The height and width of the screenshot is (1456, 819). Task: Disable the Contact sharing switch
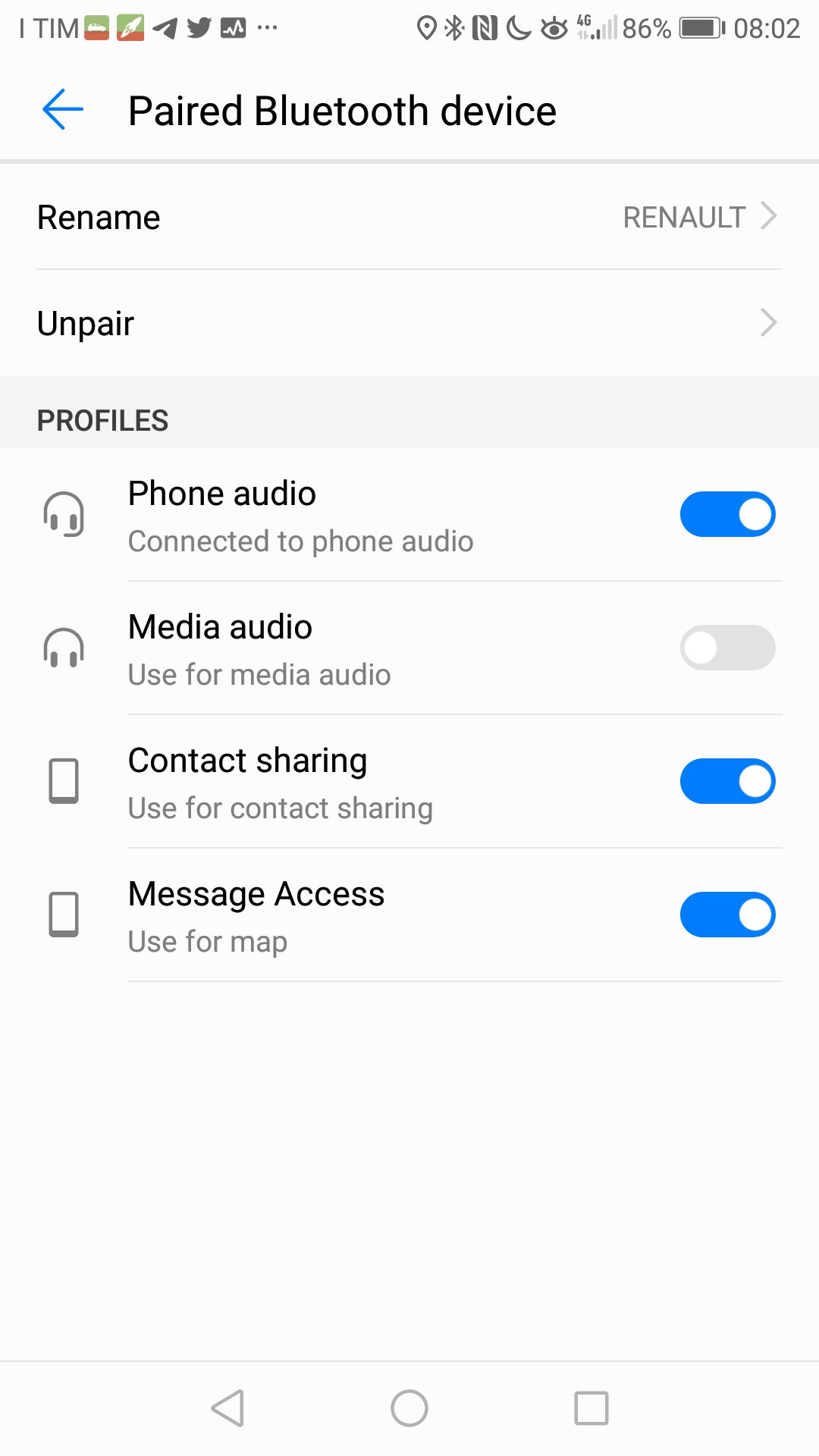[x=726, y=782]
